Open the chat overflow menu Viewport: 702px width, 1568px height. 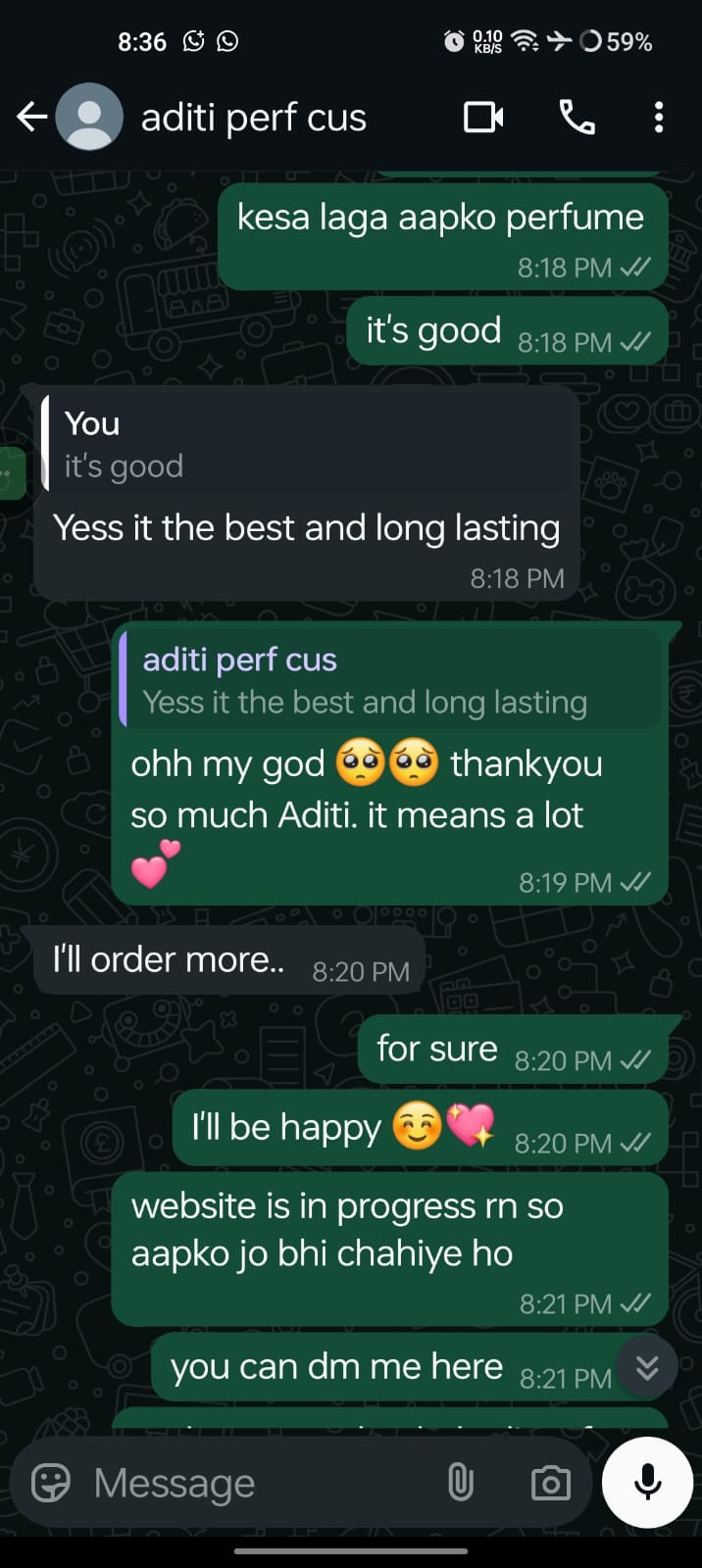(659, 118)
